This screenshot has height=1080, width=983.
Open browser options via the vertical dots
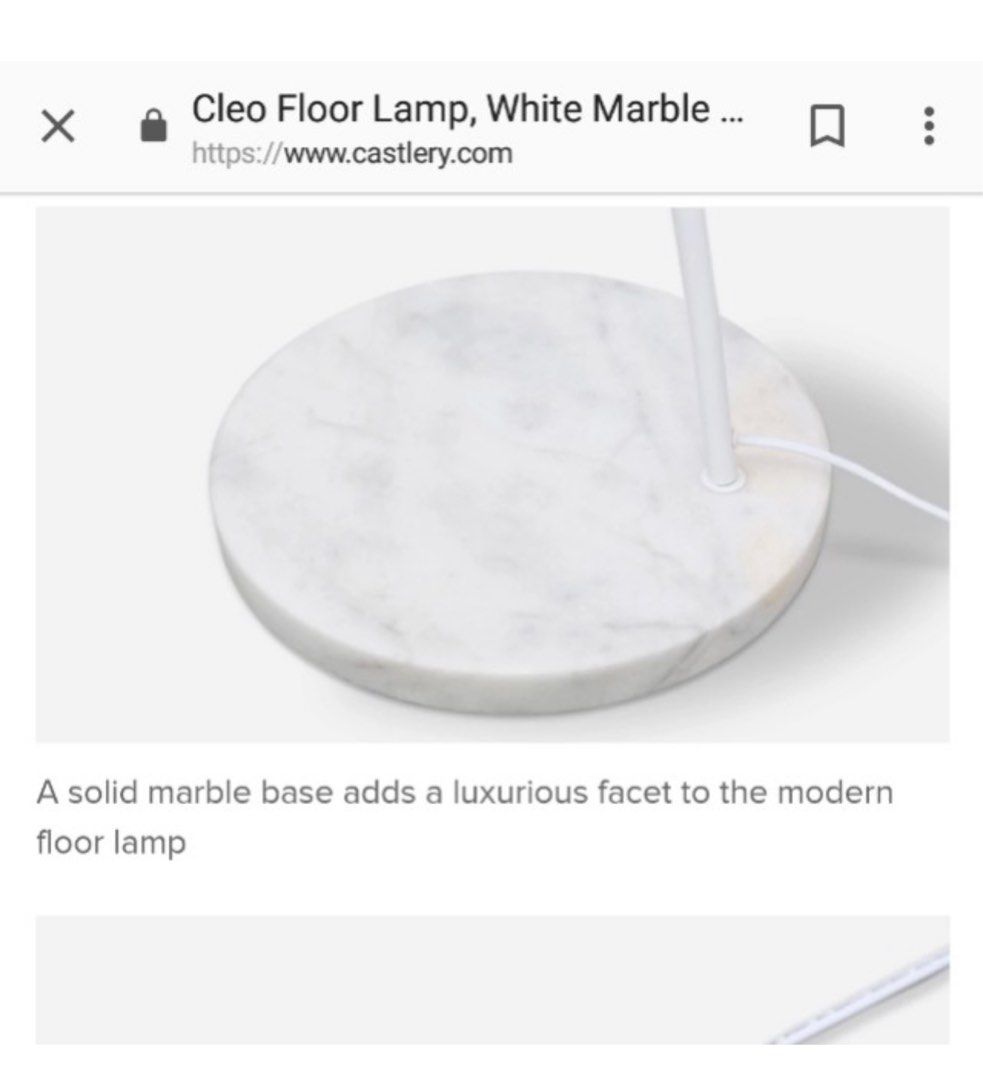[x=929, y=127]
